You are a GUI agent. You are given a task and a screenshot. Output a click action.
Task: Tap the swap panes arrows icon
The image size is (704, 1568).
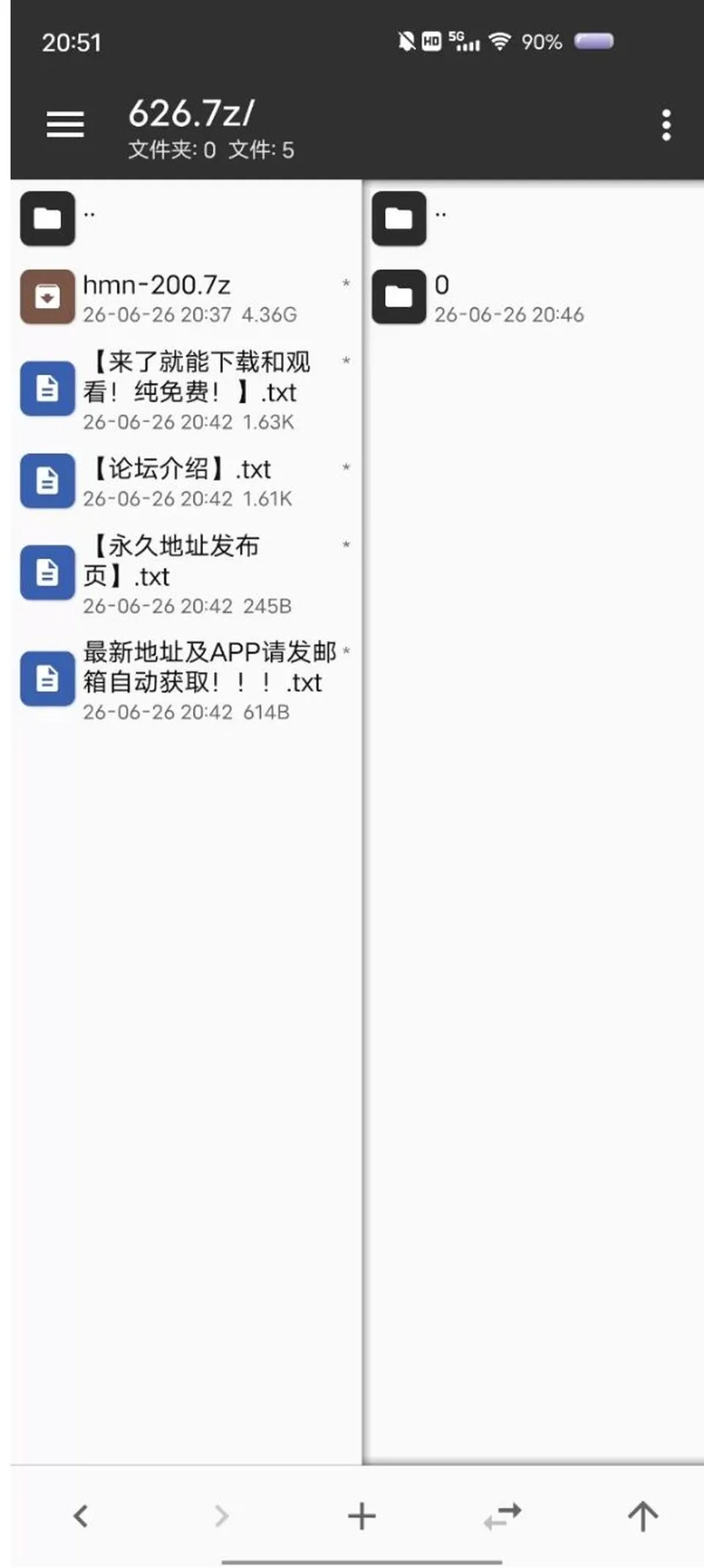click(x=502, y=1516)
